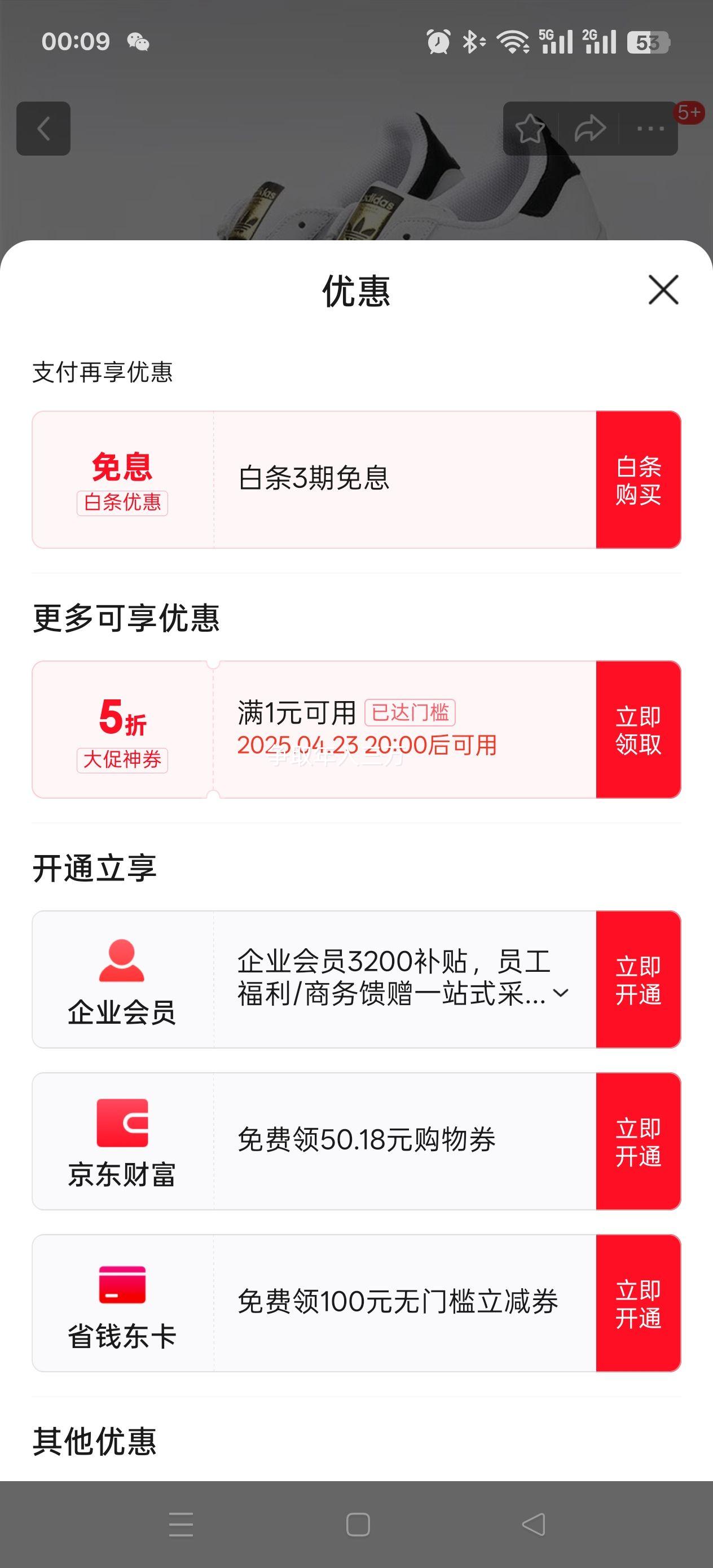Open the recent apps view
This screenshot has width=713, height=1568.
181,1524
